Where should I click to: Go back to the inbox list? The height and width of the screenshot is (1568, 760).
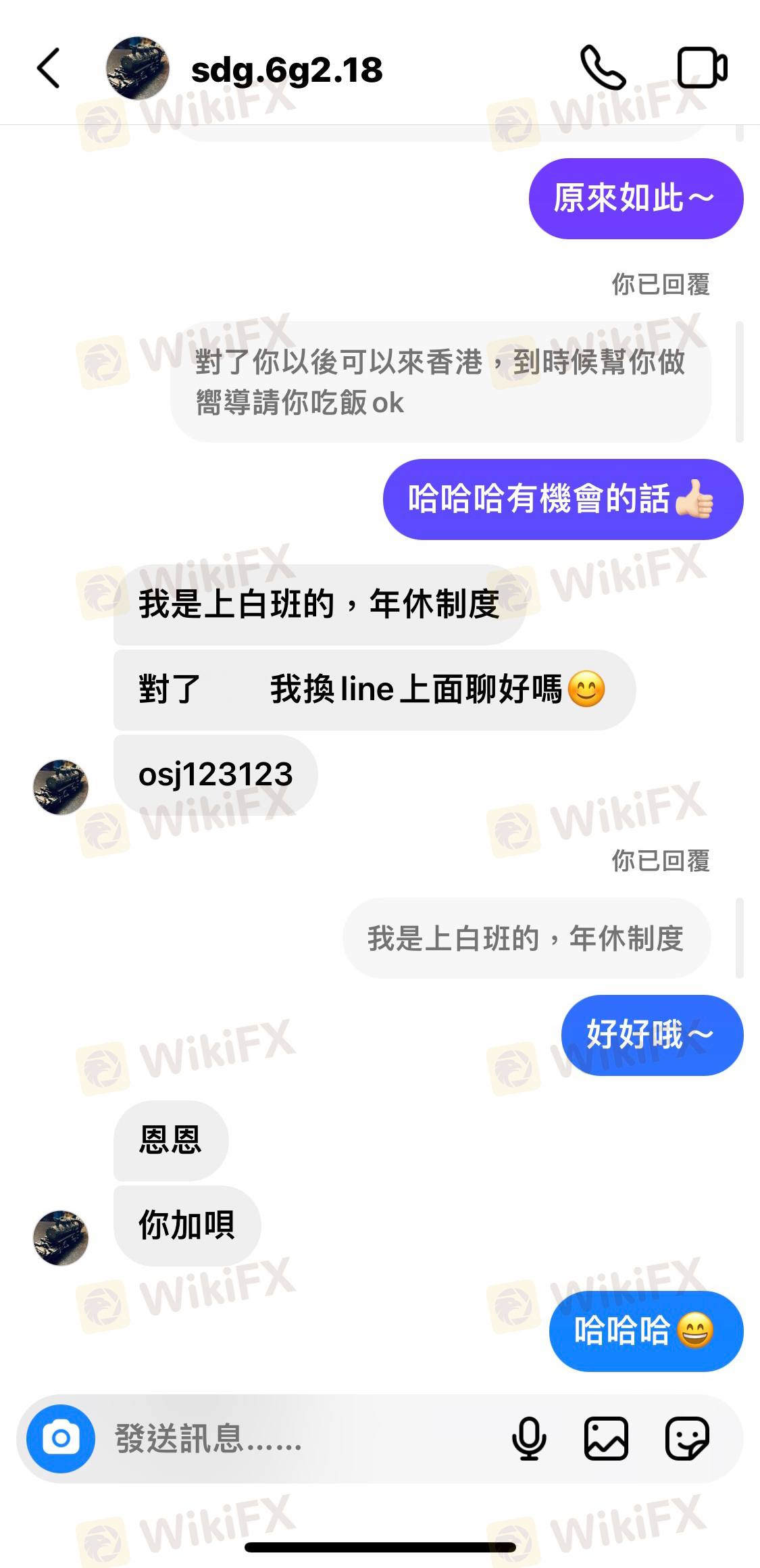(x=49, y=68)
